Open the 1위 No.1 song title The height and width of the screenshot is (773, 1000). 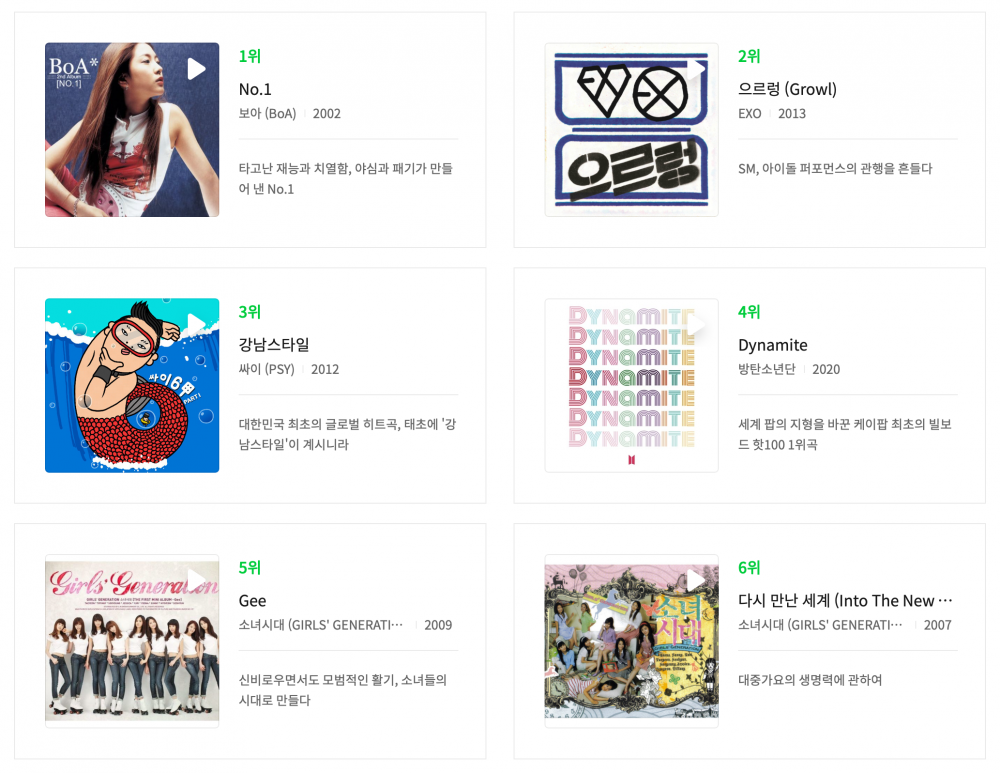255,89
